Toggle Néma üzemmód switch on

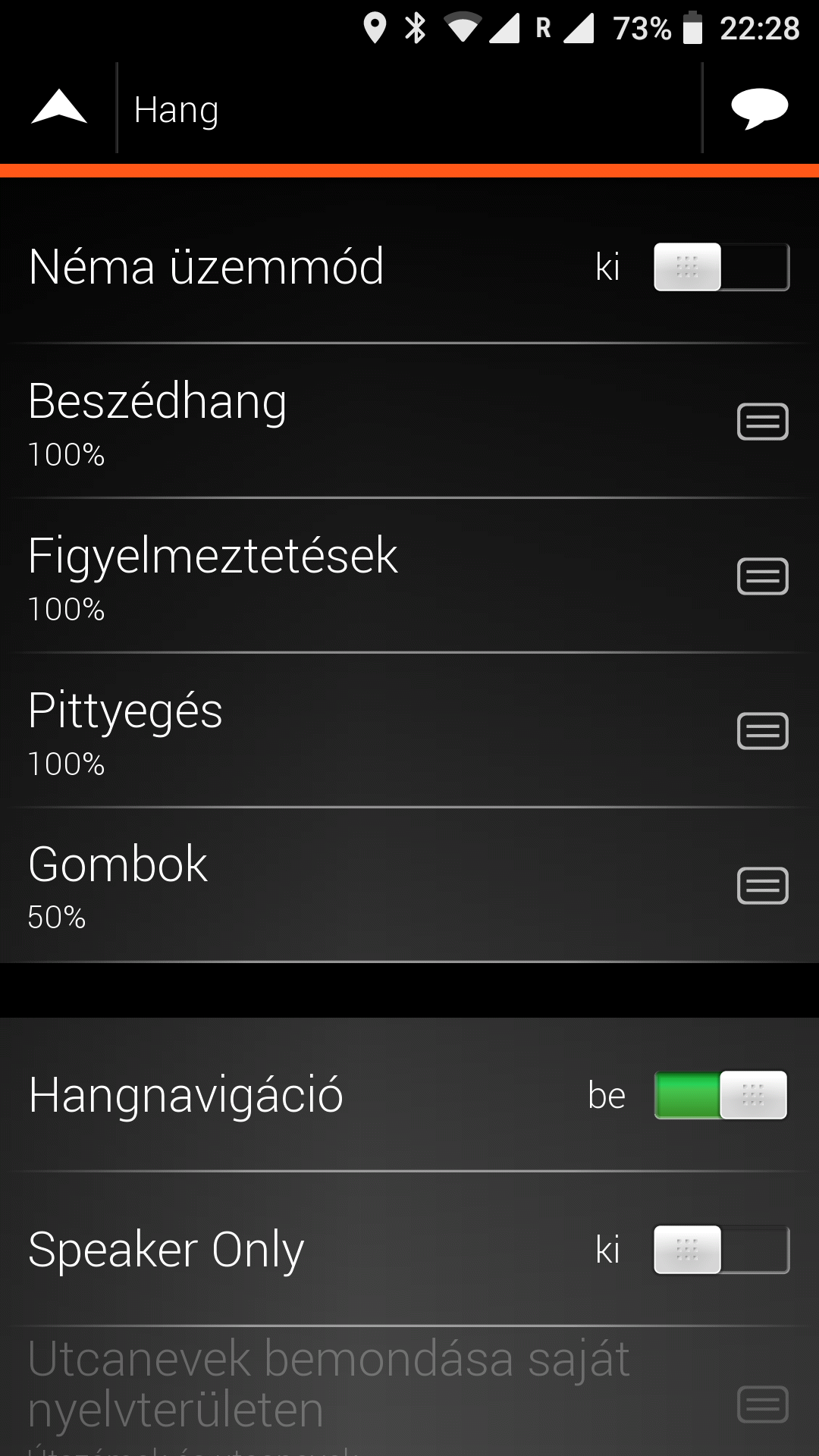click(x=721, y=267)
